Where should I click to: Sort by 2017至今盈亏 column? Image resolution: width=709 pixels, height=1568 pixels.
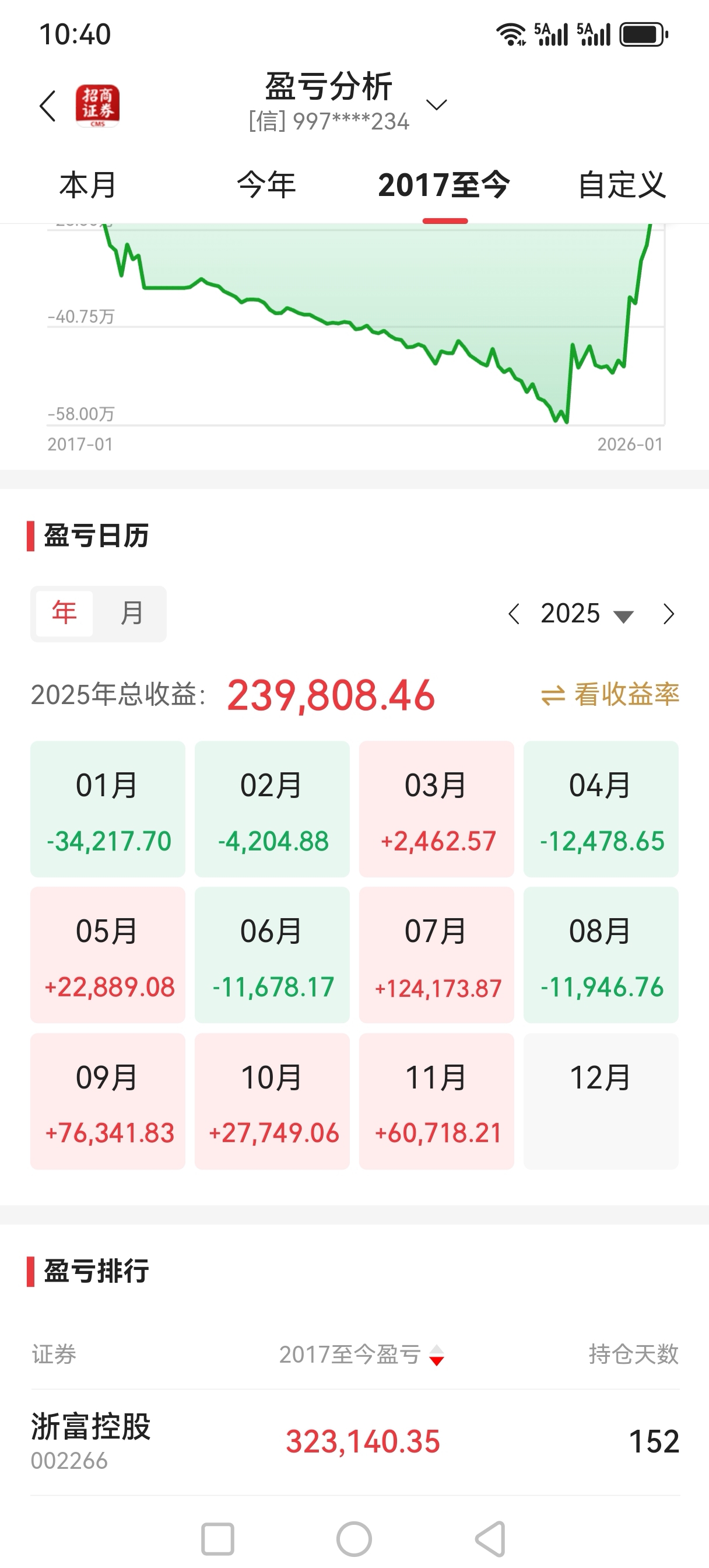pyautogui.click(x=362, y=1355)
